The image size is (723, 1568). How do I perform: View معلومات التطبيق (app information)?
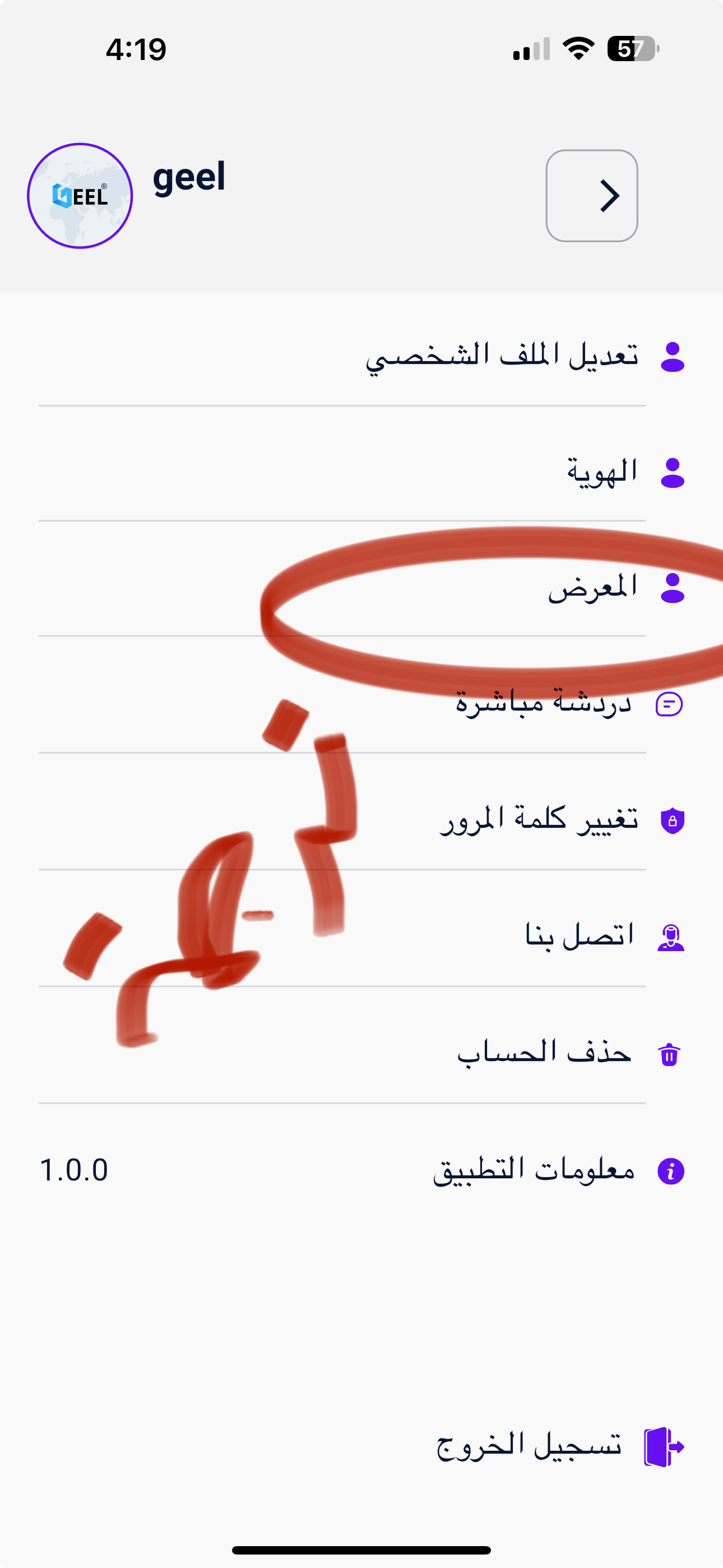click(x=533, y=1170)
